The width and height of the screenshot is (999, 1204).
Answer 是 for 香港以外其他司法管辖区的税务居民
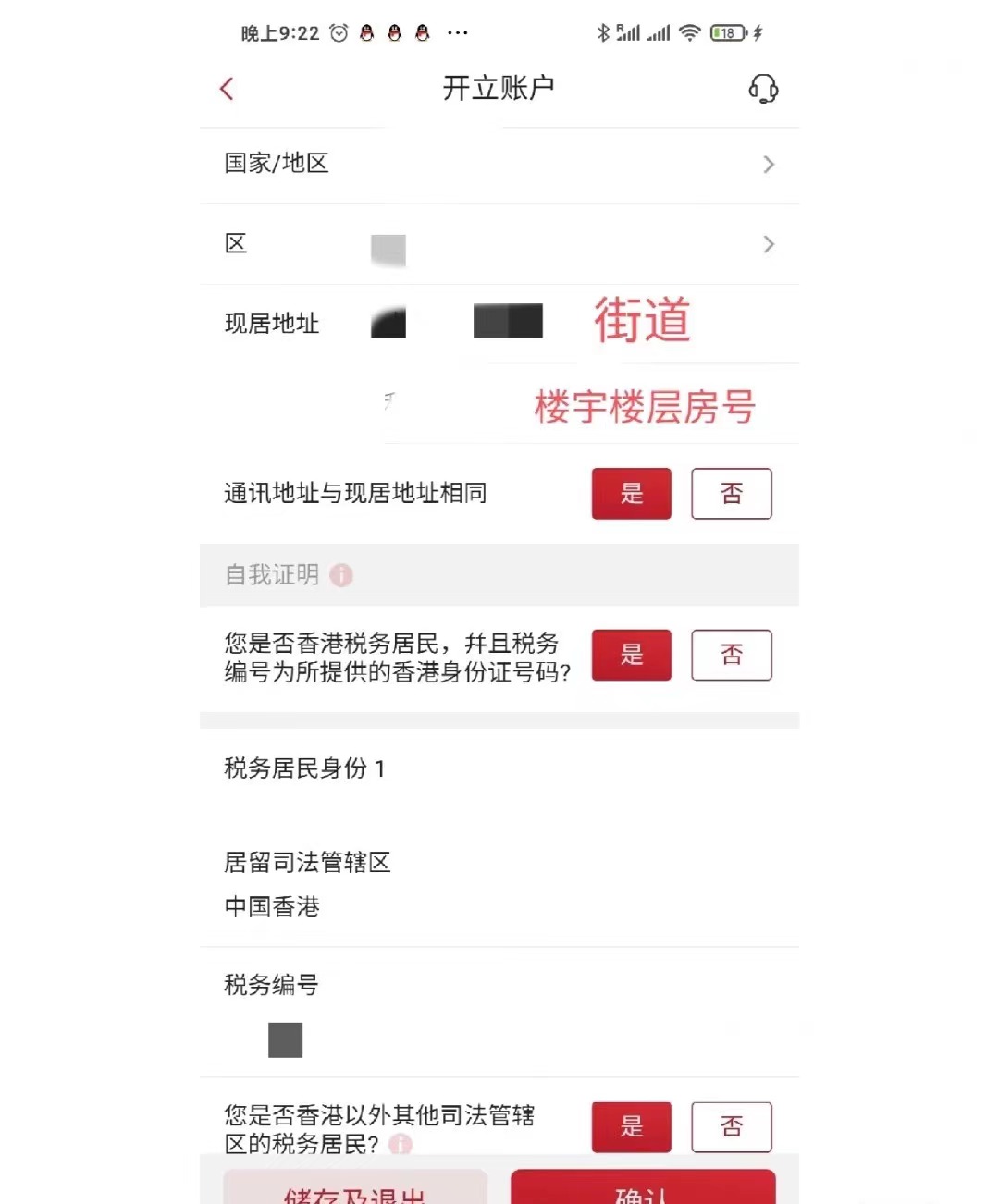click(632, 1126)
